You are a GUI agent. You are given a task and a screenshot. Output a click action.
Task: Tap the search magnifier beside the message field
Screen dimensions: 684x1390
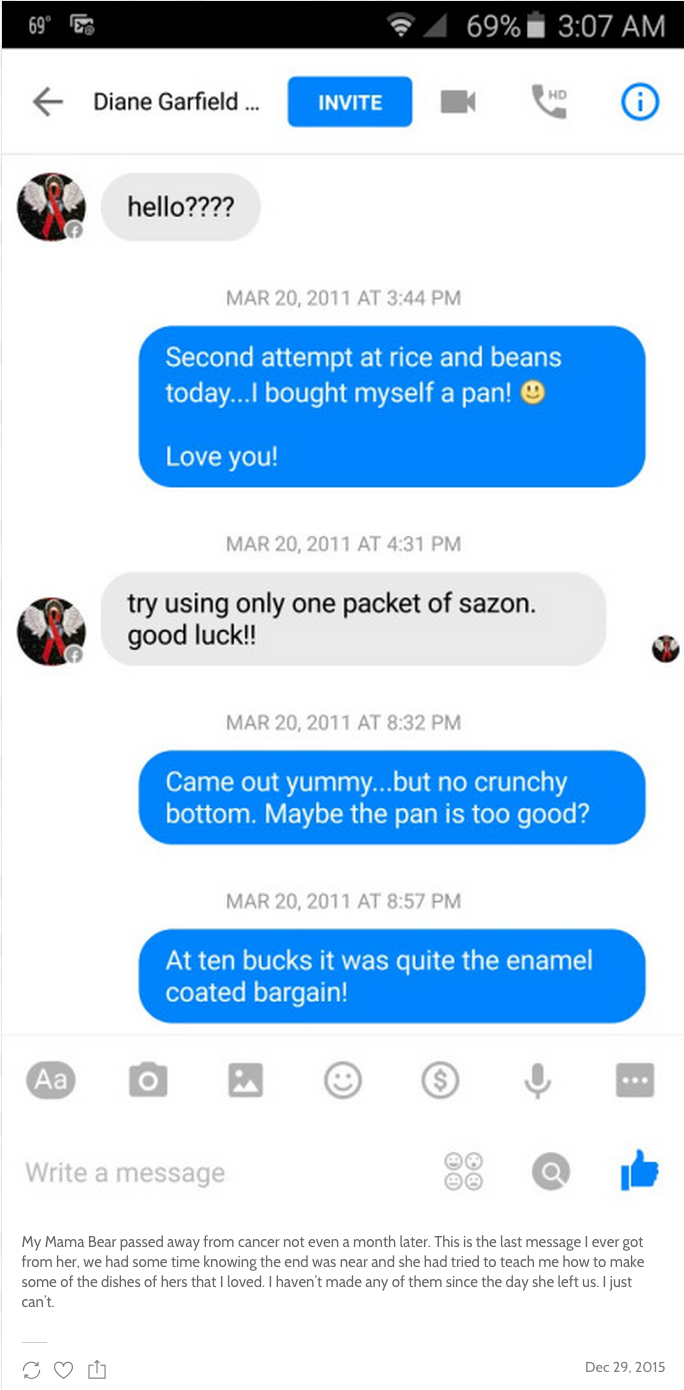(550, 1171)
